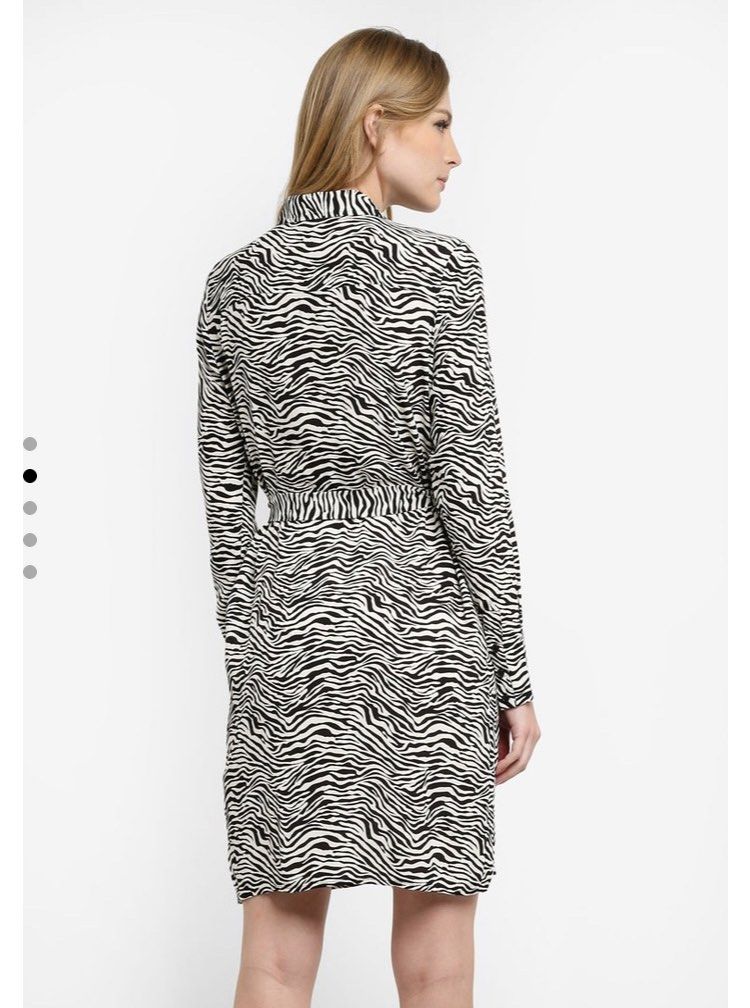The height and width of the screenshot is (1008, 750).
Task: Select the fourth image indicator dot
Action: click(x=30, y=540)
